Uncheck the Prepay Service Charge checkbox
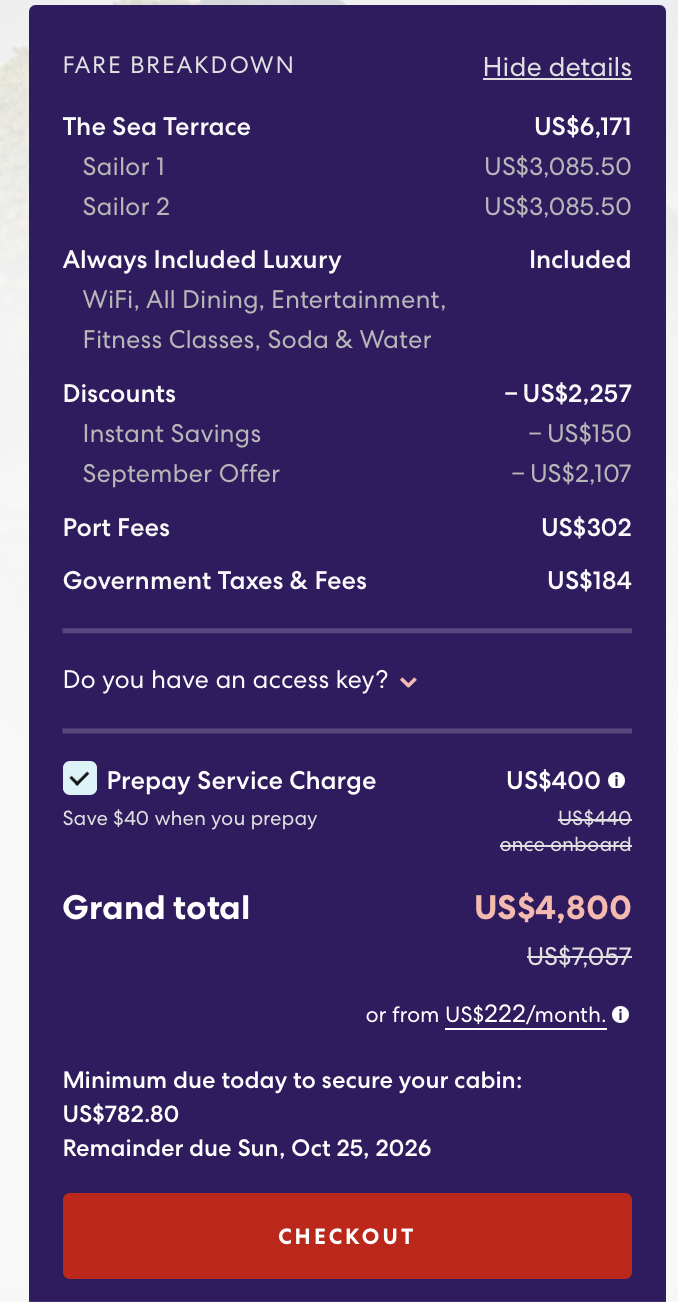 80,778
